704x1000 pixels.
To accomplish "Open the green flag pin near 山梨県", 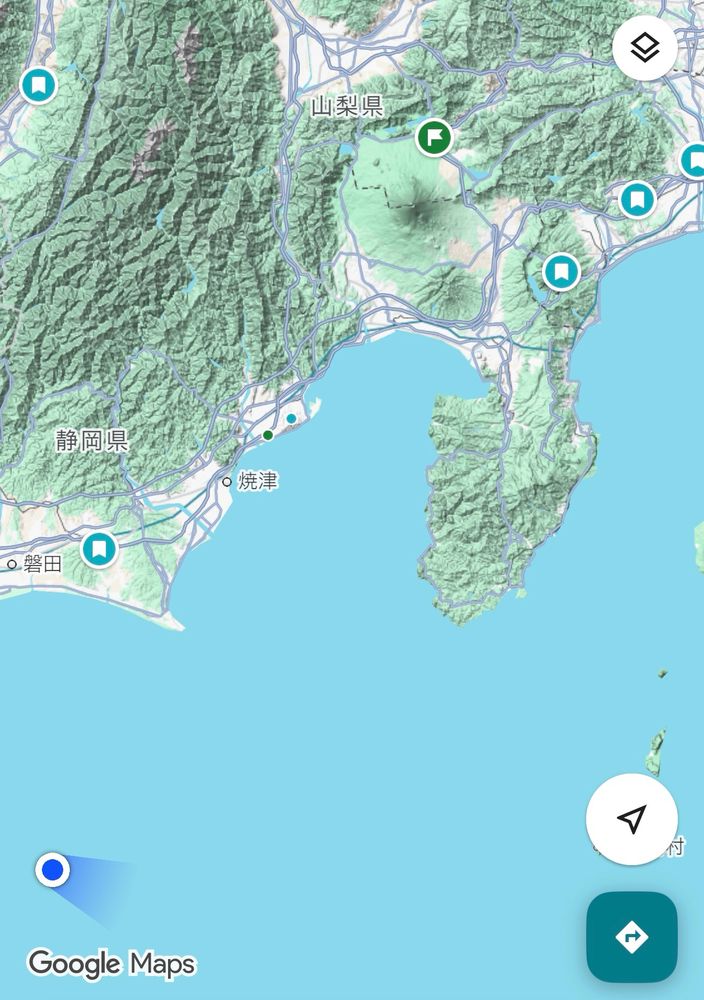I will 434,137.
